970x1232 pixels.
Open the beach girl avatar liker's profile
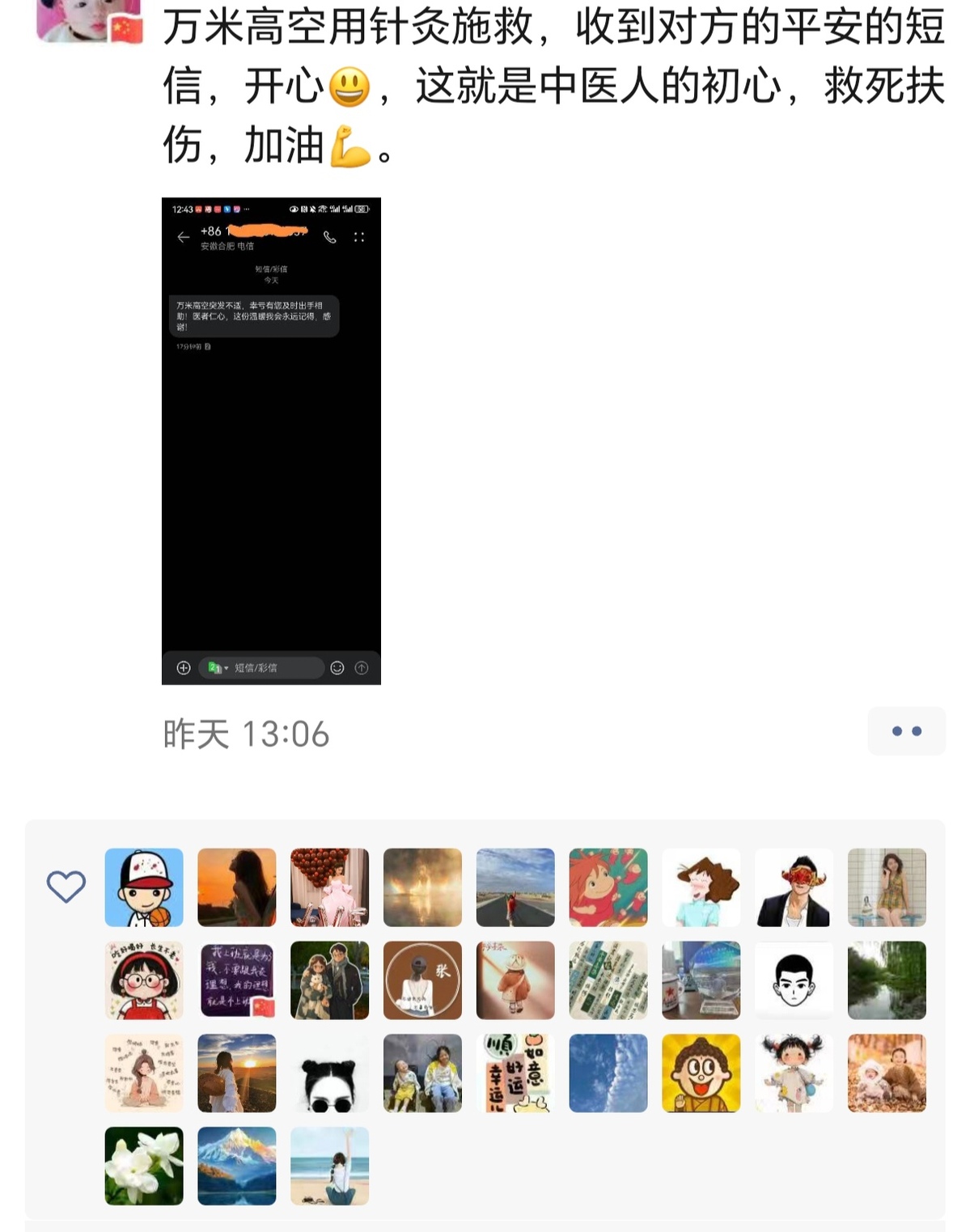tap(329, 1166)
